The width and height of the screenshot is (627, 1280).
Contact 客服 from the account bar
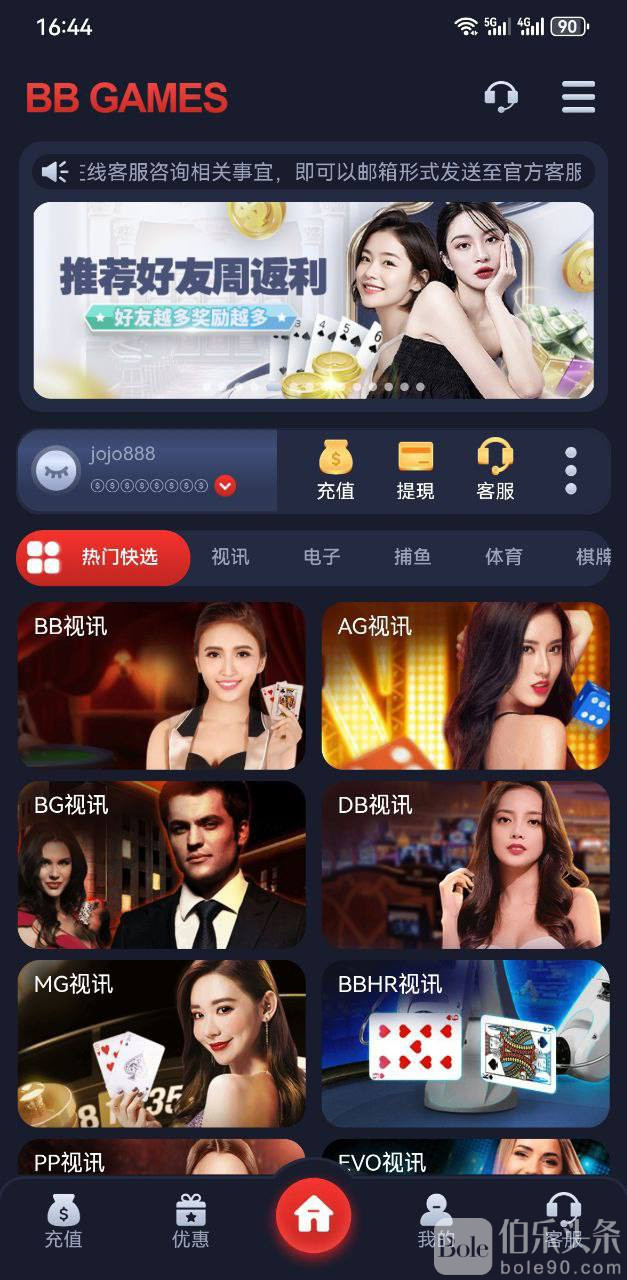point(495,470)
